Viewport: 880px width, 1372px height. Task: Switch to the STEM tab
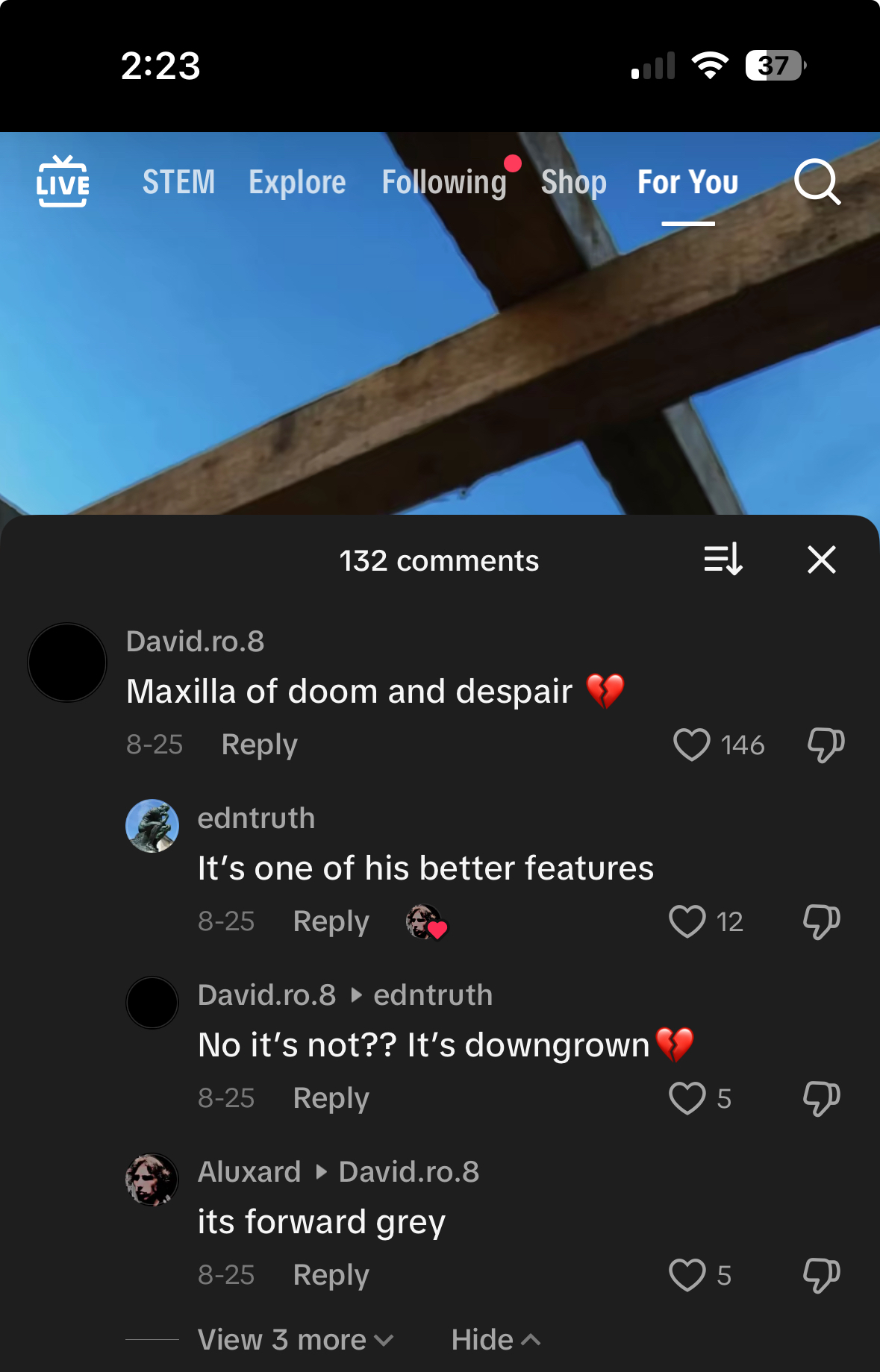click(178, 182)
